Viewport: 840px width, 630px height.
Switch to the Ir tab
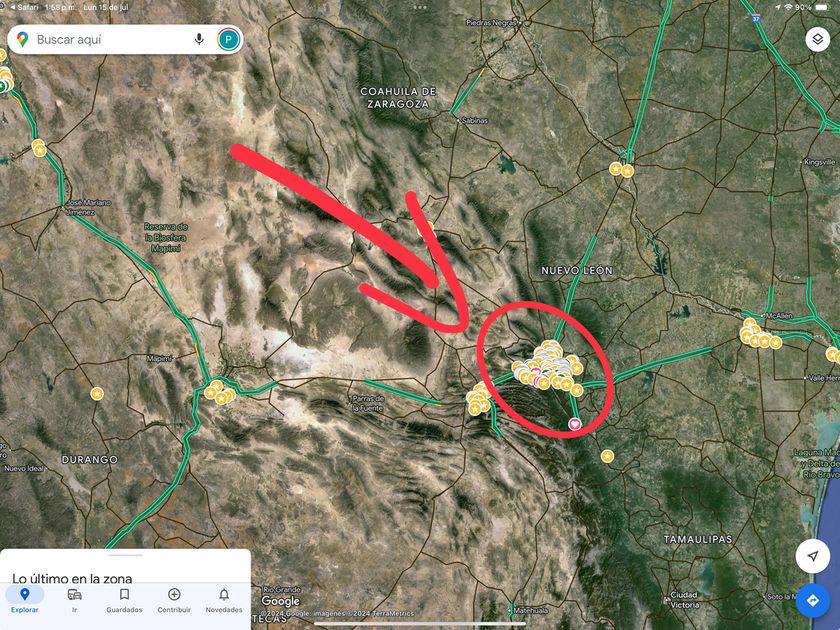pyautogui.click(x=75, y=600)
